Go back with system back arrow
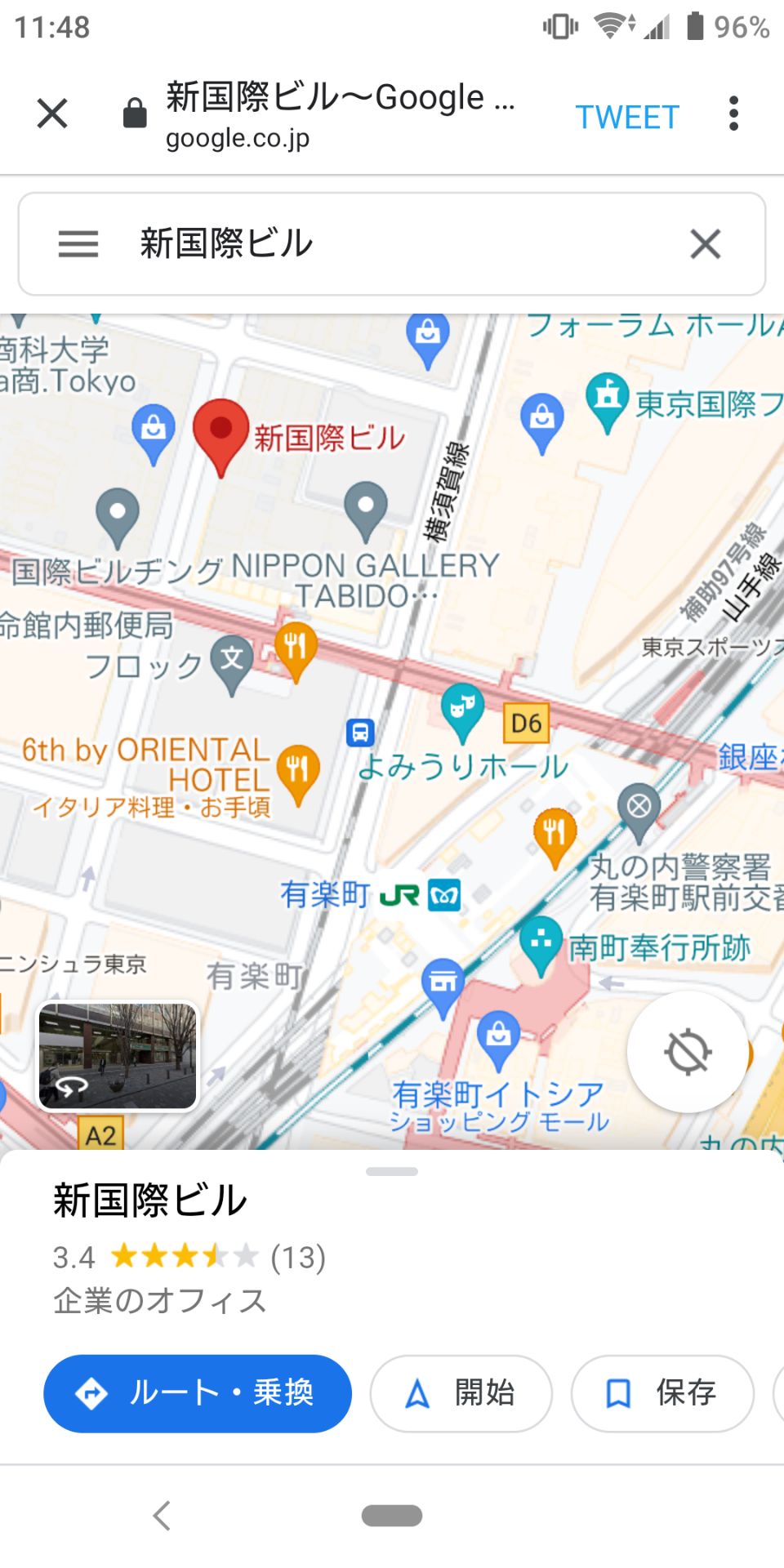The image size is (784, 1568). 162,1515
